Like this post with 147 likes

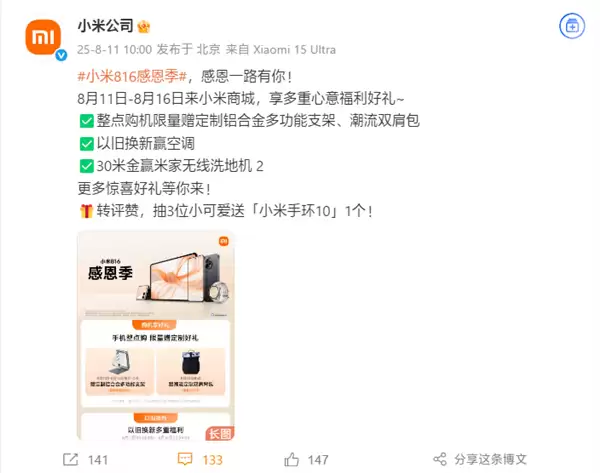tap(306, 459)
